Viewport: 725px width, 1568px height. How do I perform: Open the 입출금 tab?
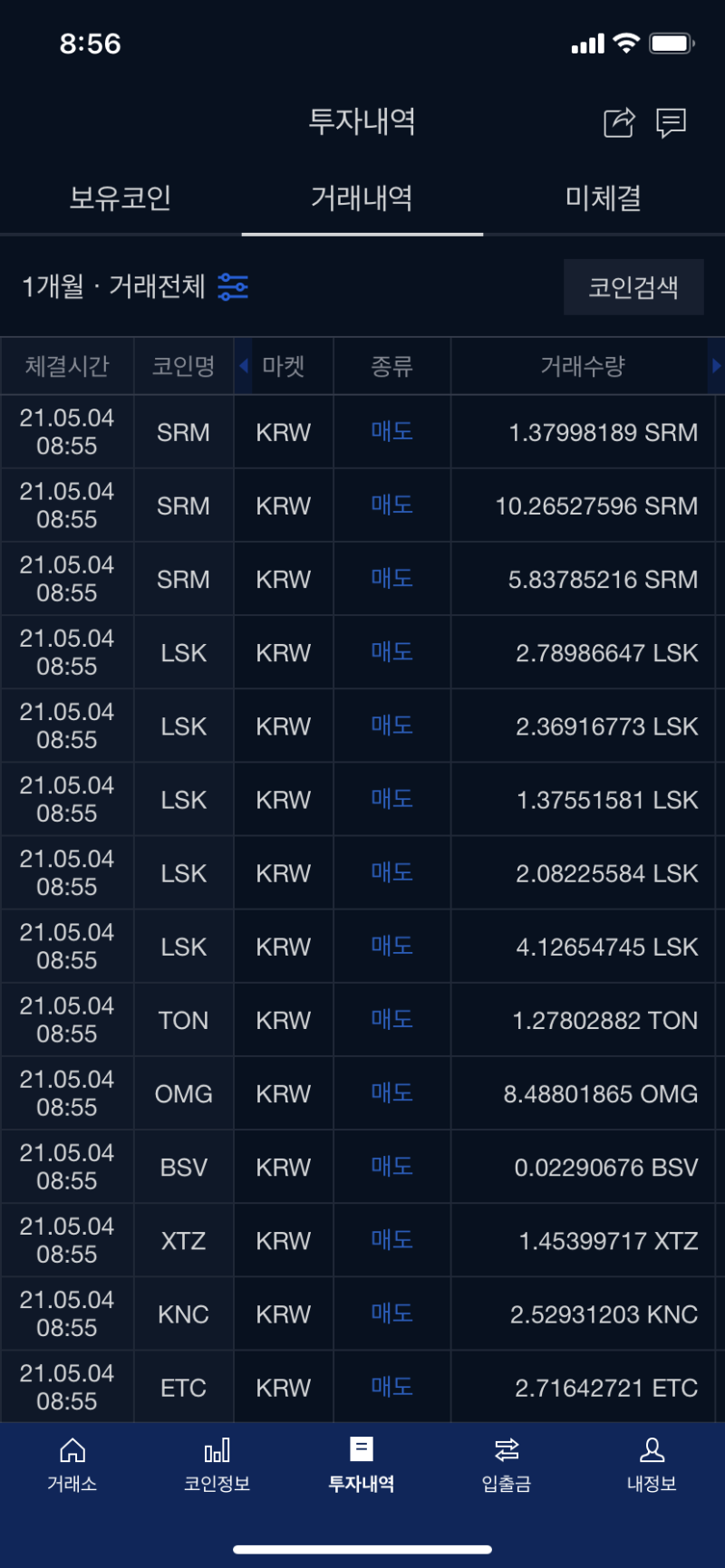(507, 1464)
